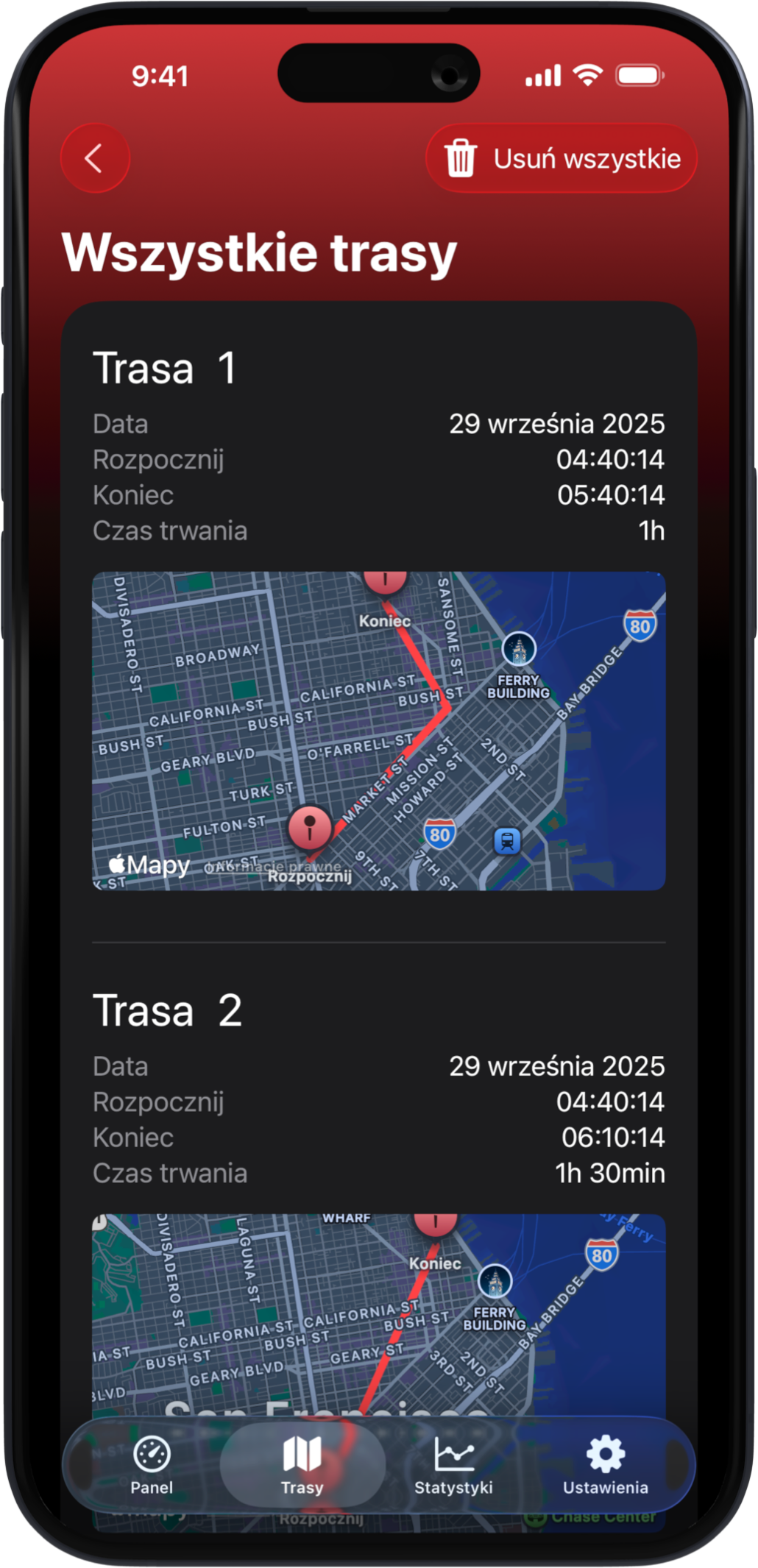The image size is (758, 1568).
Task: Open the Trasa 1 map preview
Action: click(378, 731)
